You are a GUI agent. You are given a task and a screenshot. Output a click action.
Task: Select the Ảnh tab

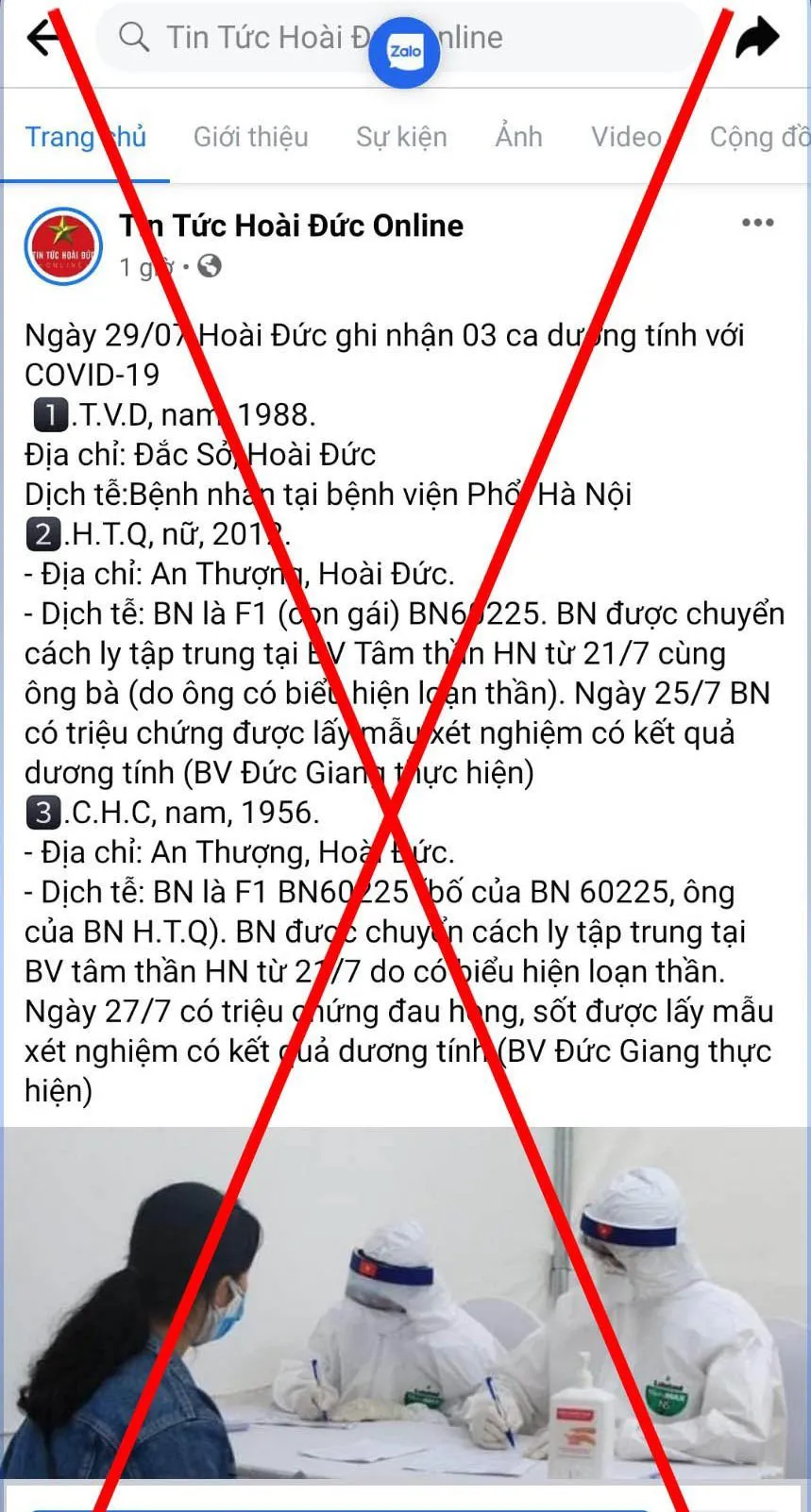518,138
